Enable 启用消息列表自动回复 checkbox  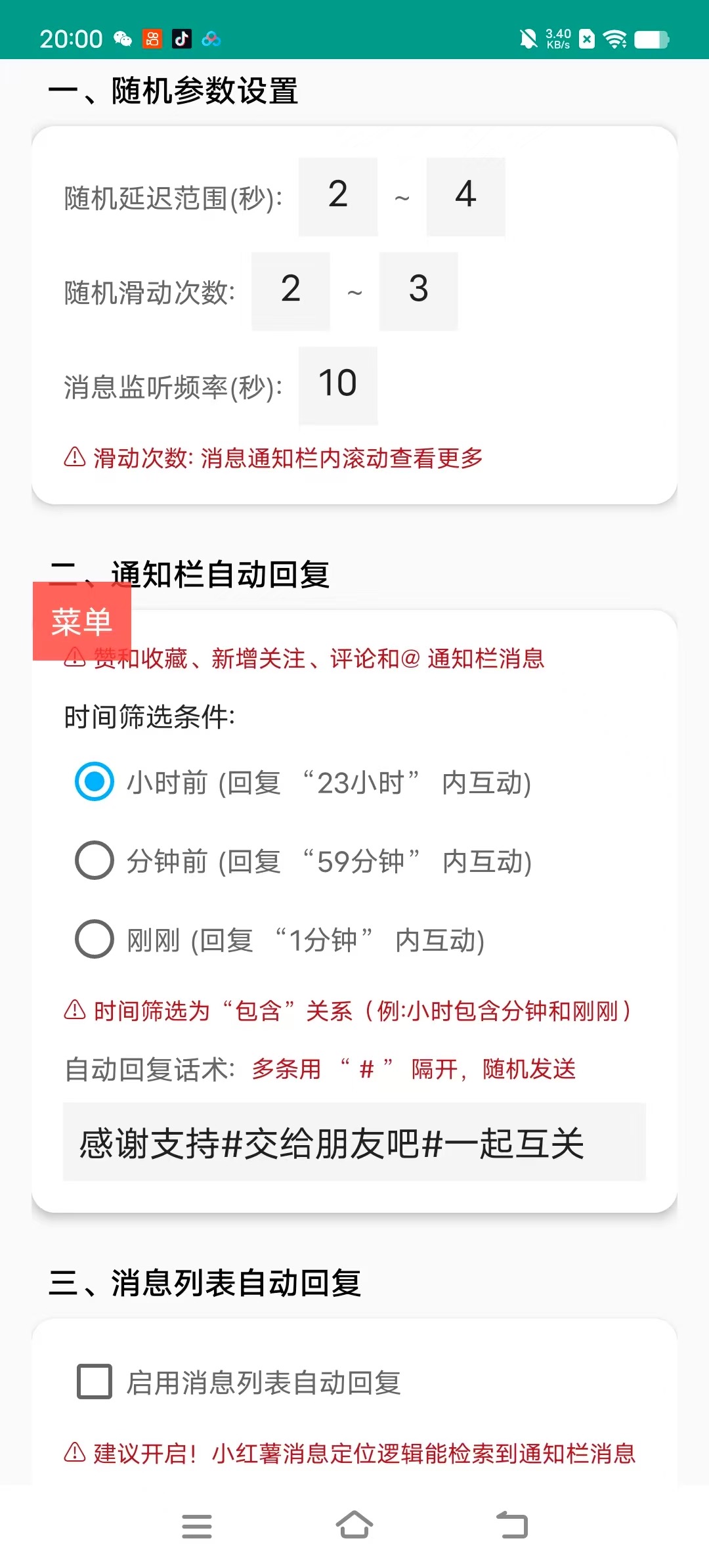(x=94, y=1381)
